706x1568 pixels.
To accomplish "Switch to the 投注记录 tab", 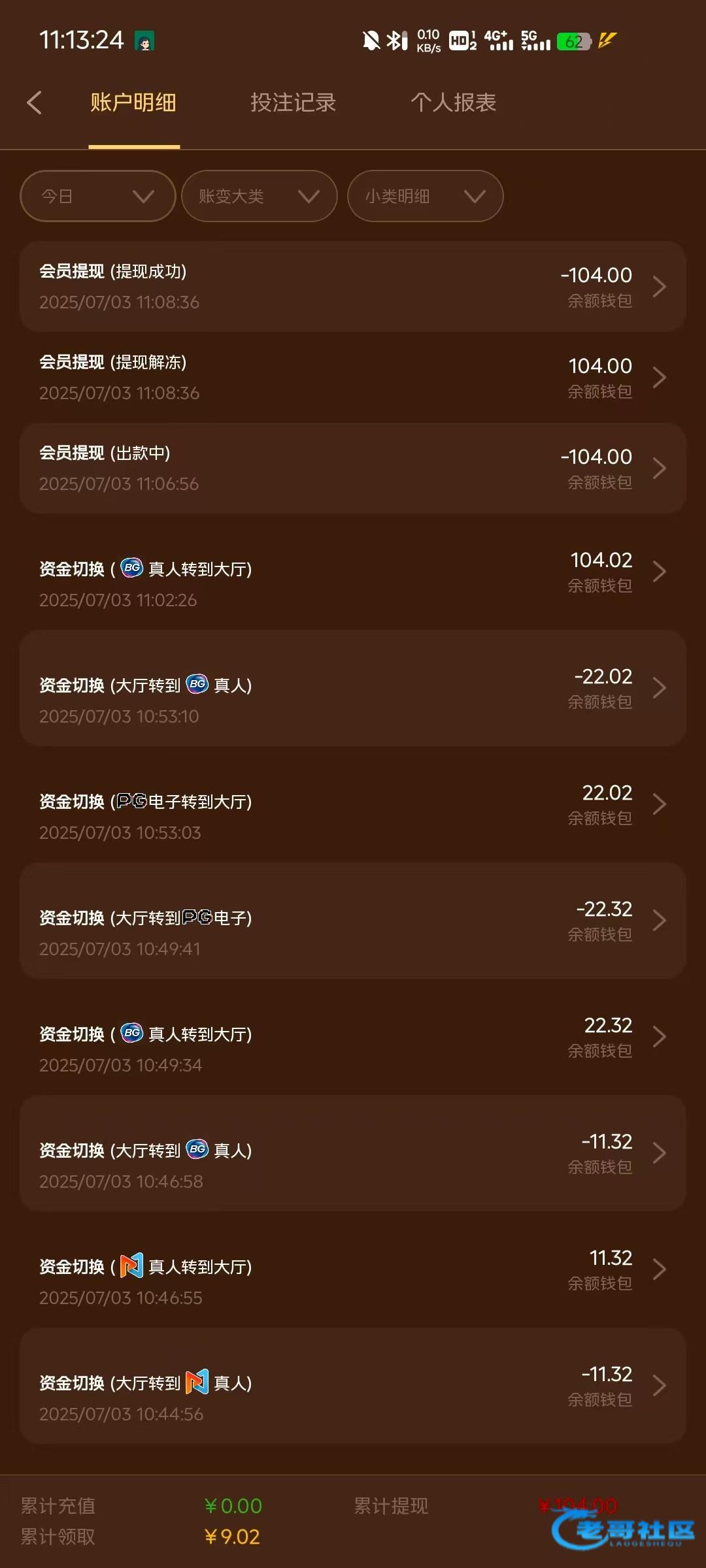I will coord(293,103).
